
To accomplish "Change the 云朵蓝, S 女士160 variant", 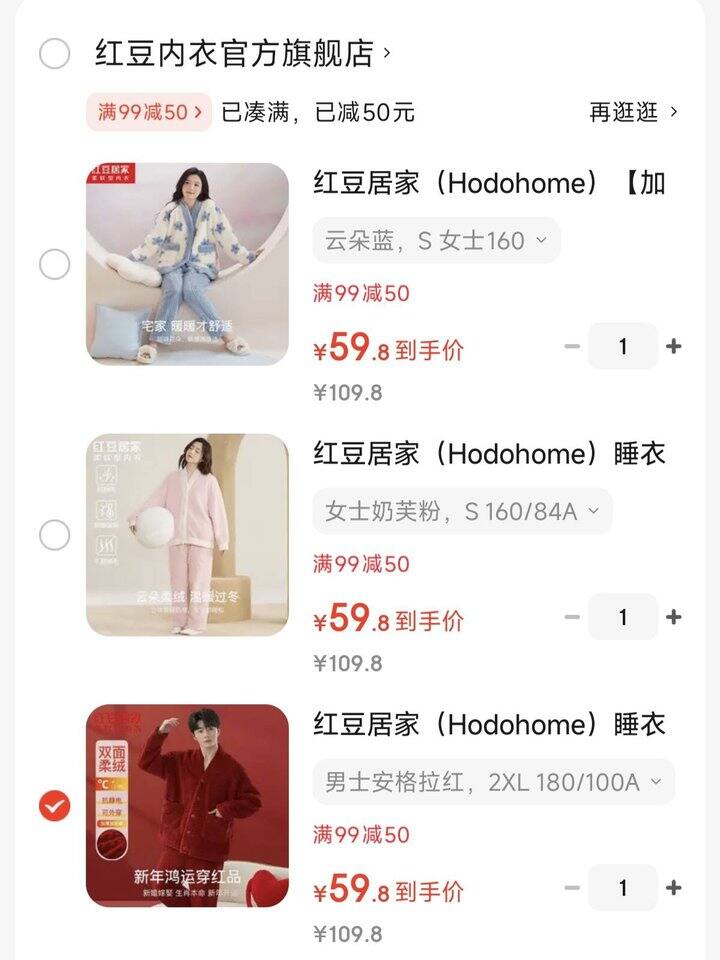I will [436, 241].
